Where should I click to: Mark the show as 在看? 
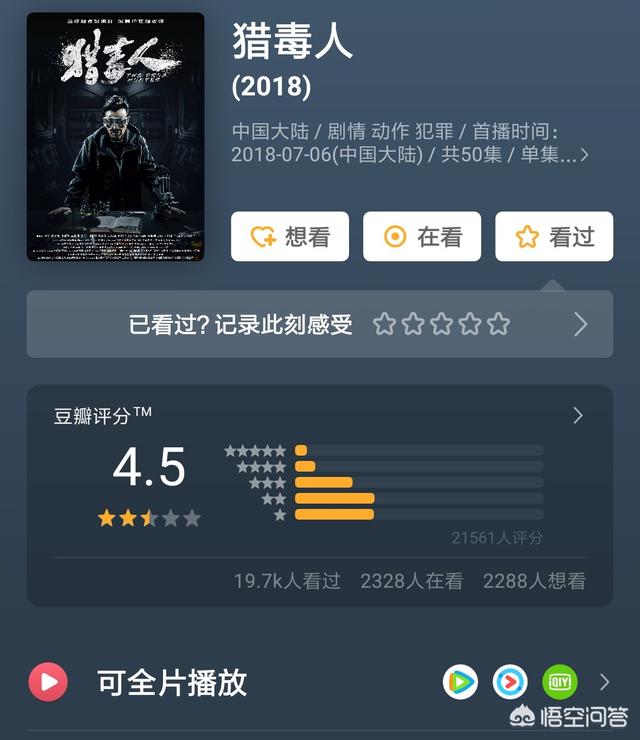pyautogui.click(x=422, y=237)
